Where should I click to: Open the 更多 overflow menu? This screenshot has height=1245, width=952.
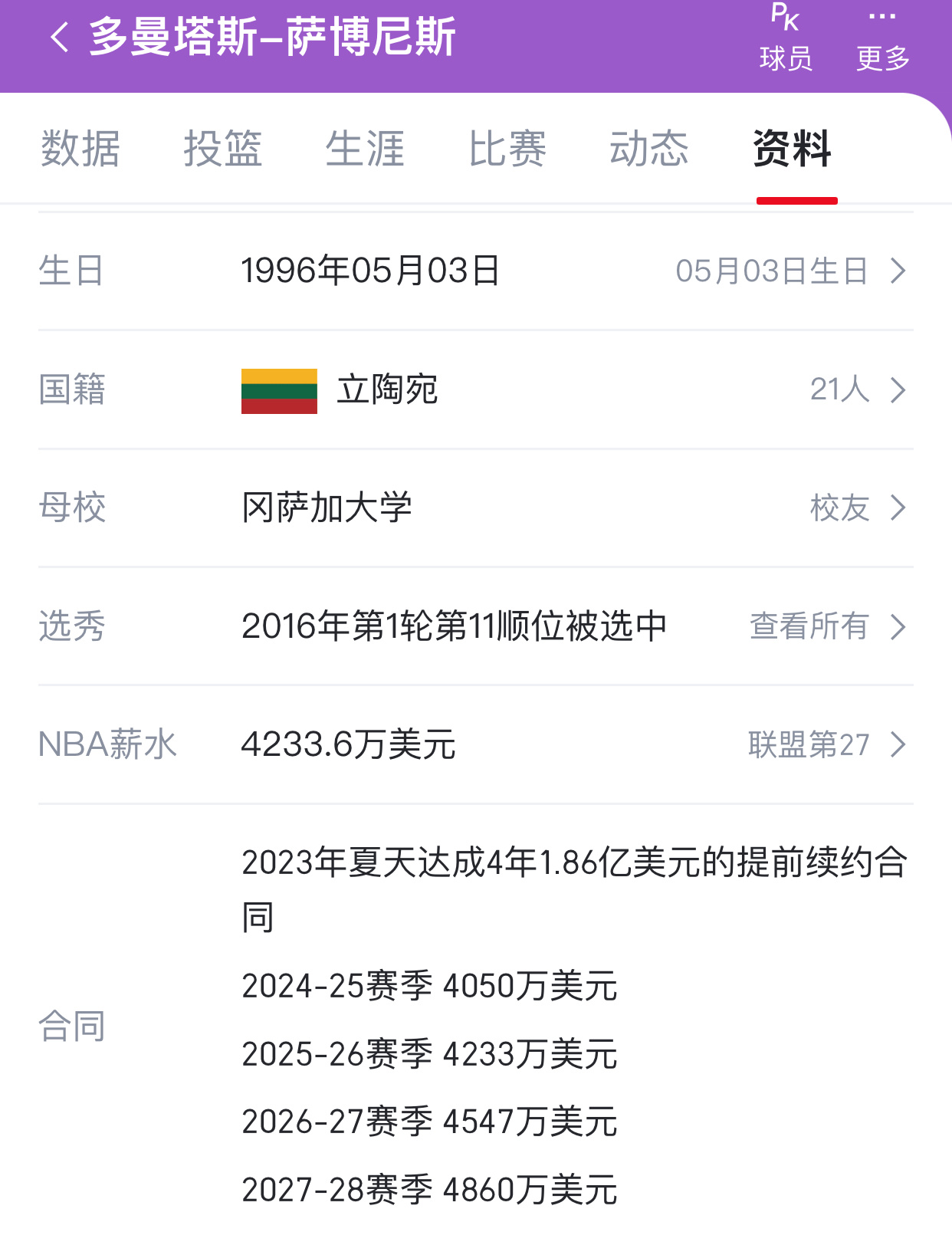click(883, 38)
